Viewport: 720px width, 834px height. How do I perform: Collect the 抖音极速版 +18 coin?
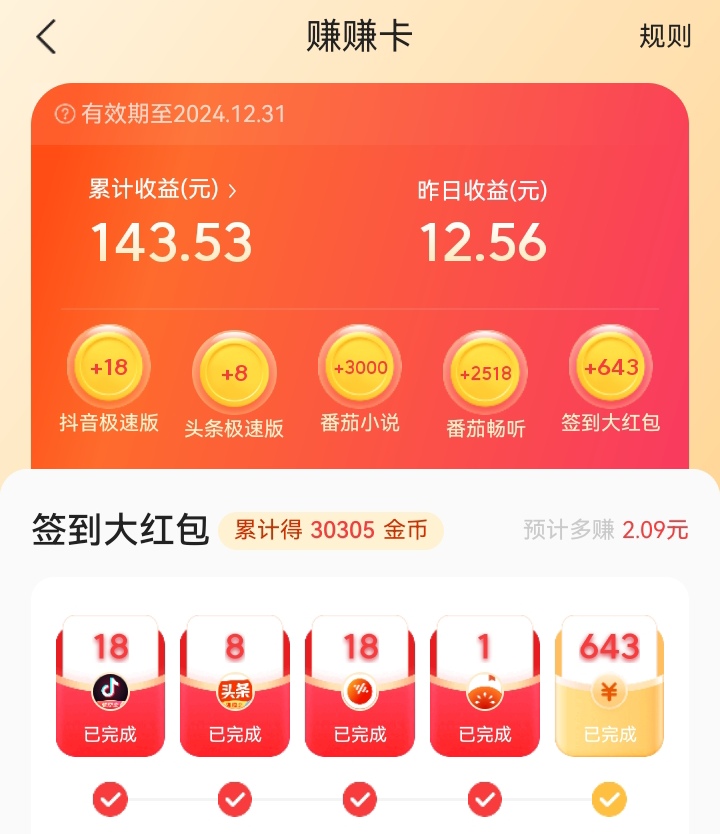[x=109, y=367]
